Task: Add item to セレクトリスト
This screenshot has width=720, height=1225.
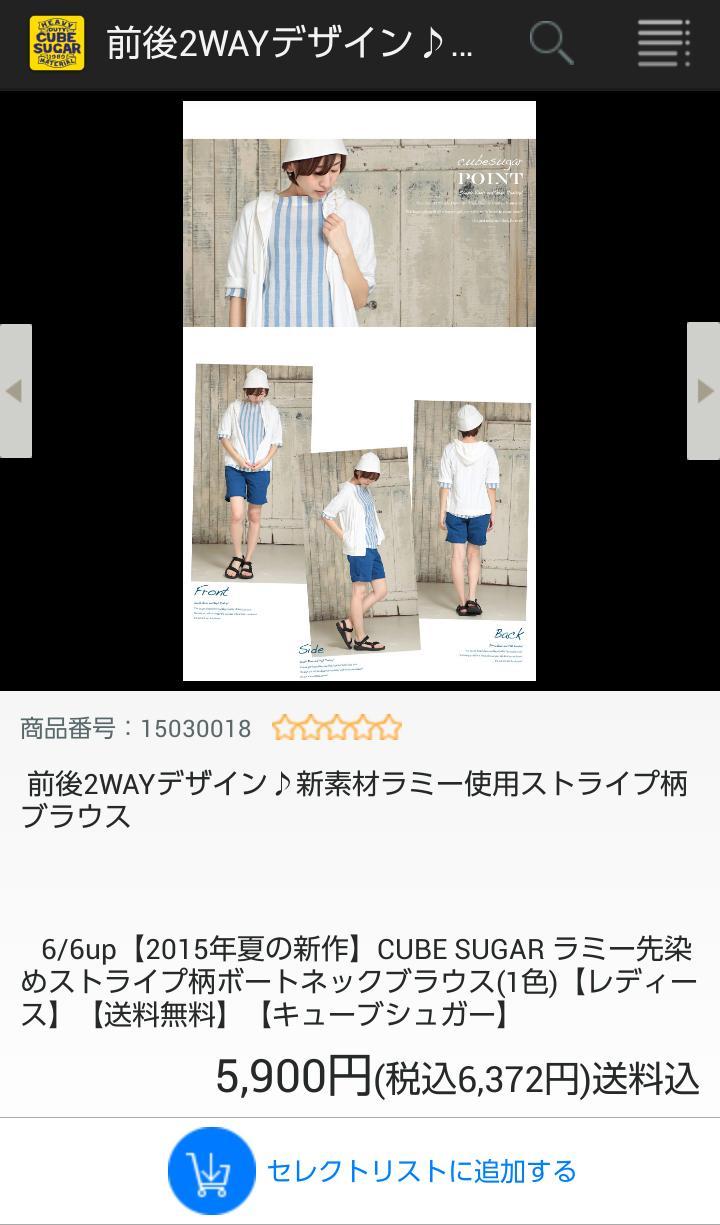Action: click(372, 1170)
